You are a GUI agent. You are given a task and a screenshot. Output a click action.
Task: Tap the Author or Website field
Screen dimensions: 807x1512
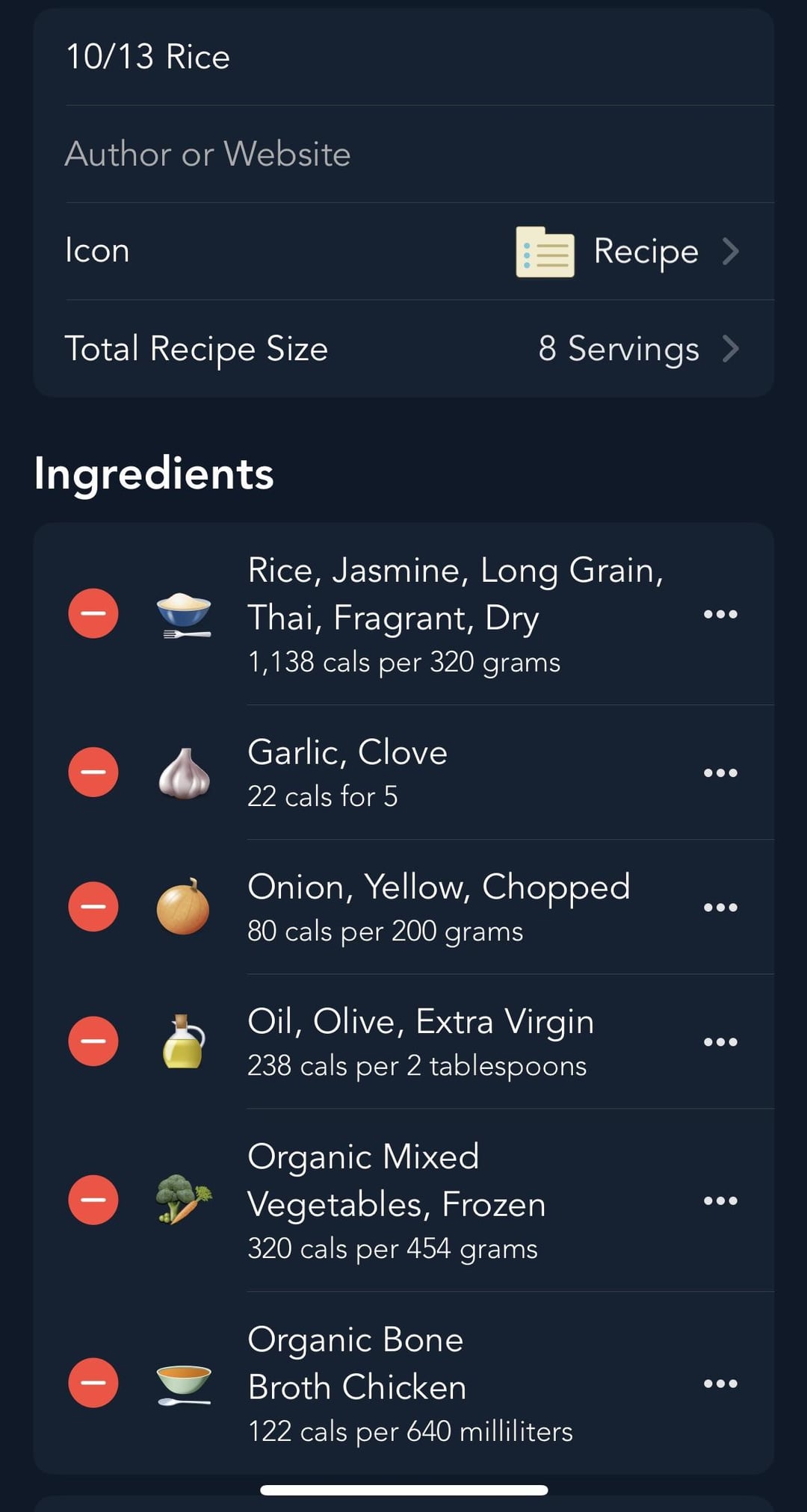pyautogui.click(x=403, y=154)
